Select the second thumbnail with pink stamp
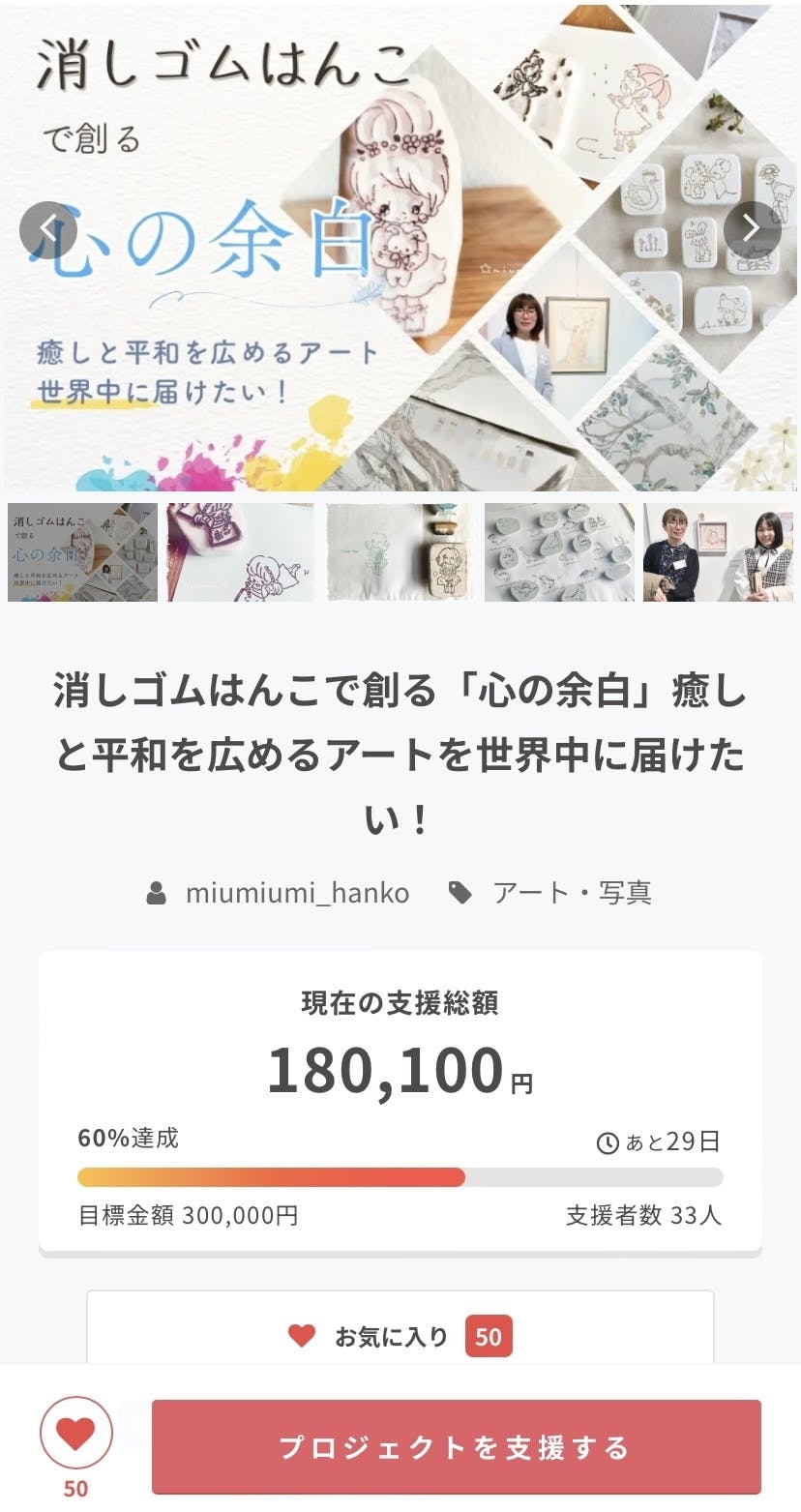The image size is (801, 1512). tap(241, 552)
